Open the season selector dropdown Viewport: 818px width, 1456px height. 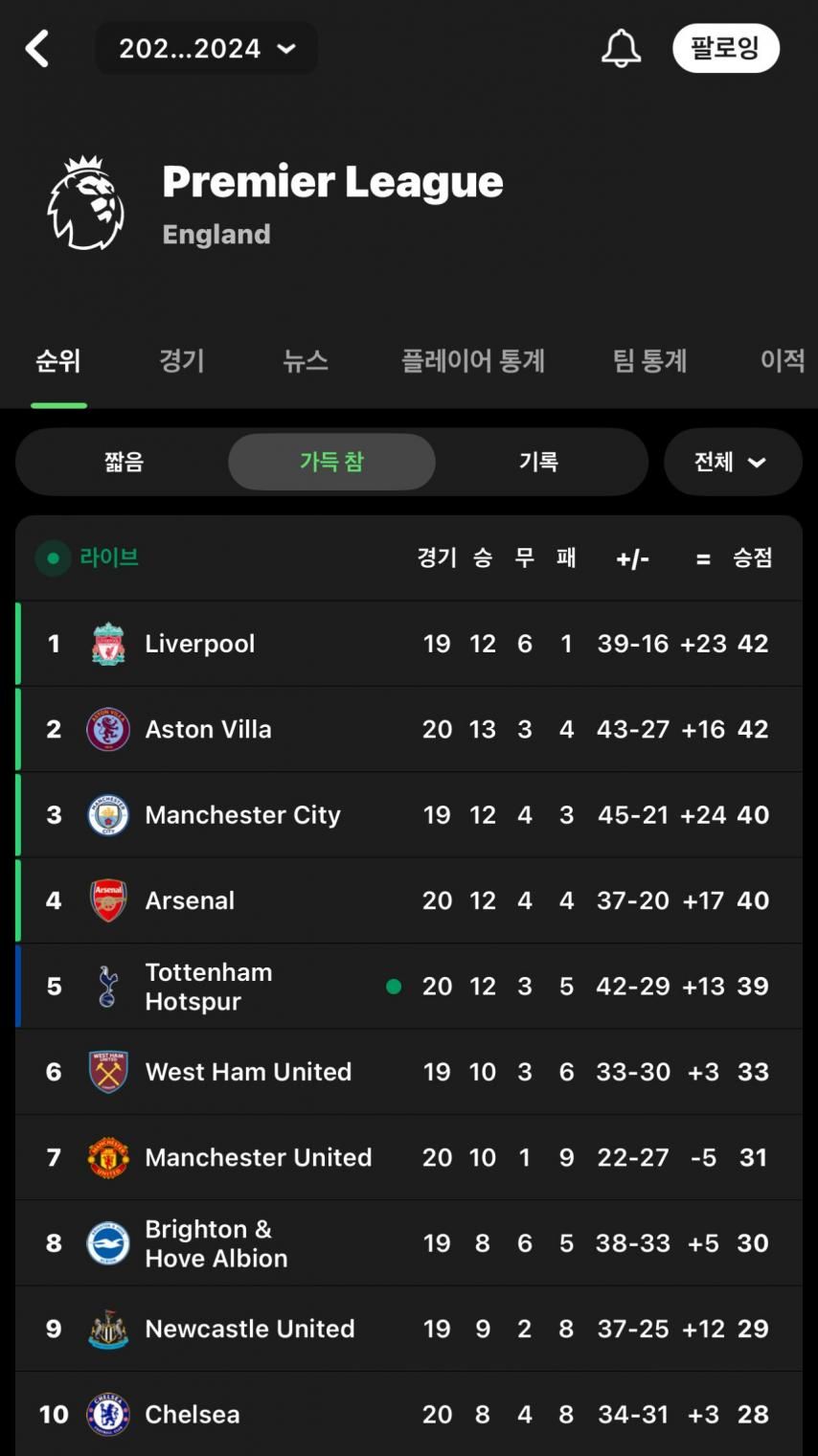coord(206,49)
